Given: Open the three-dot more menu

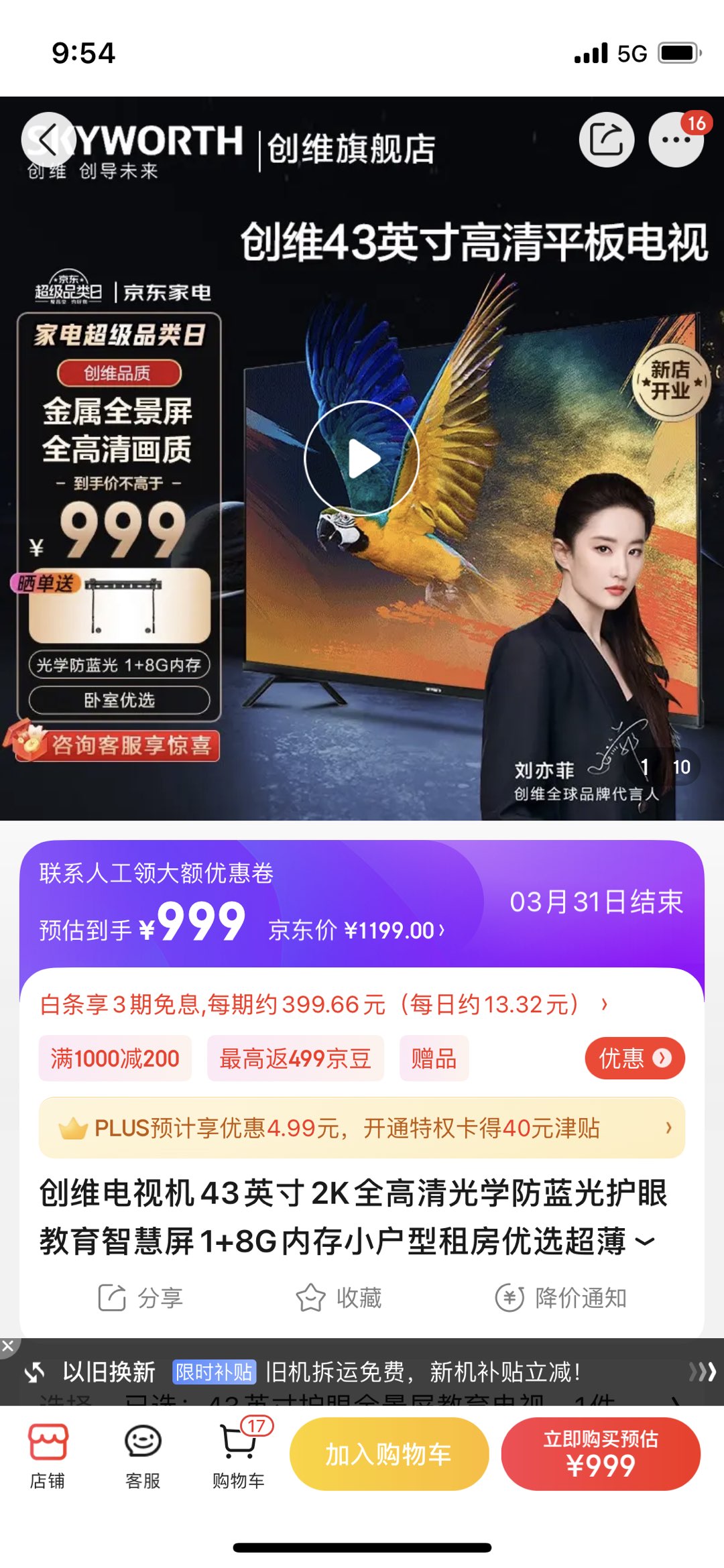Looking at the screenshot, I should coord(676,139).
